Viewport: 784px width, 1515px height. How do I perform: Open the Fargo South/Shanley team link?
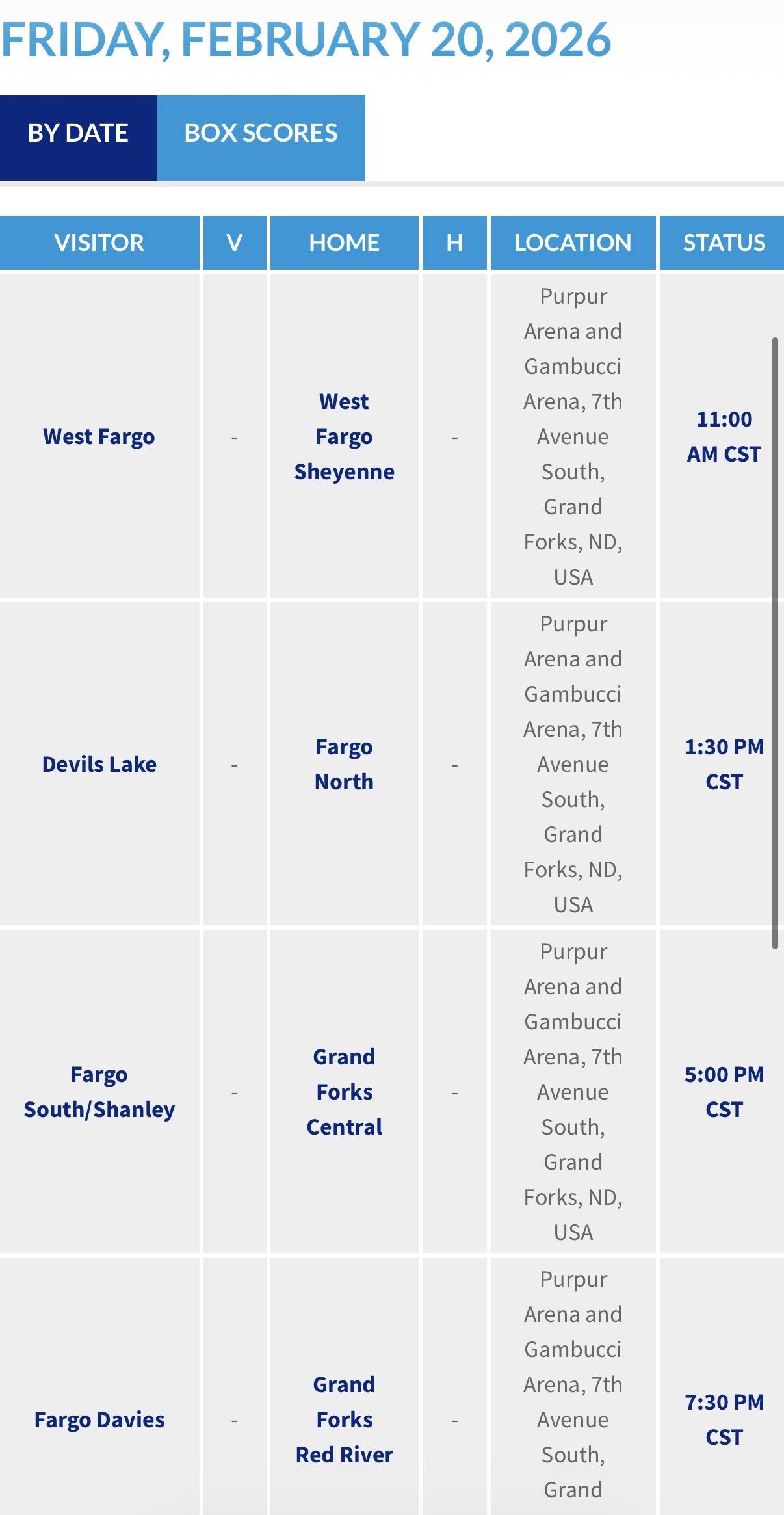click(99, 1092)
